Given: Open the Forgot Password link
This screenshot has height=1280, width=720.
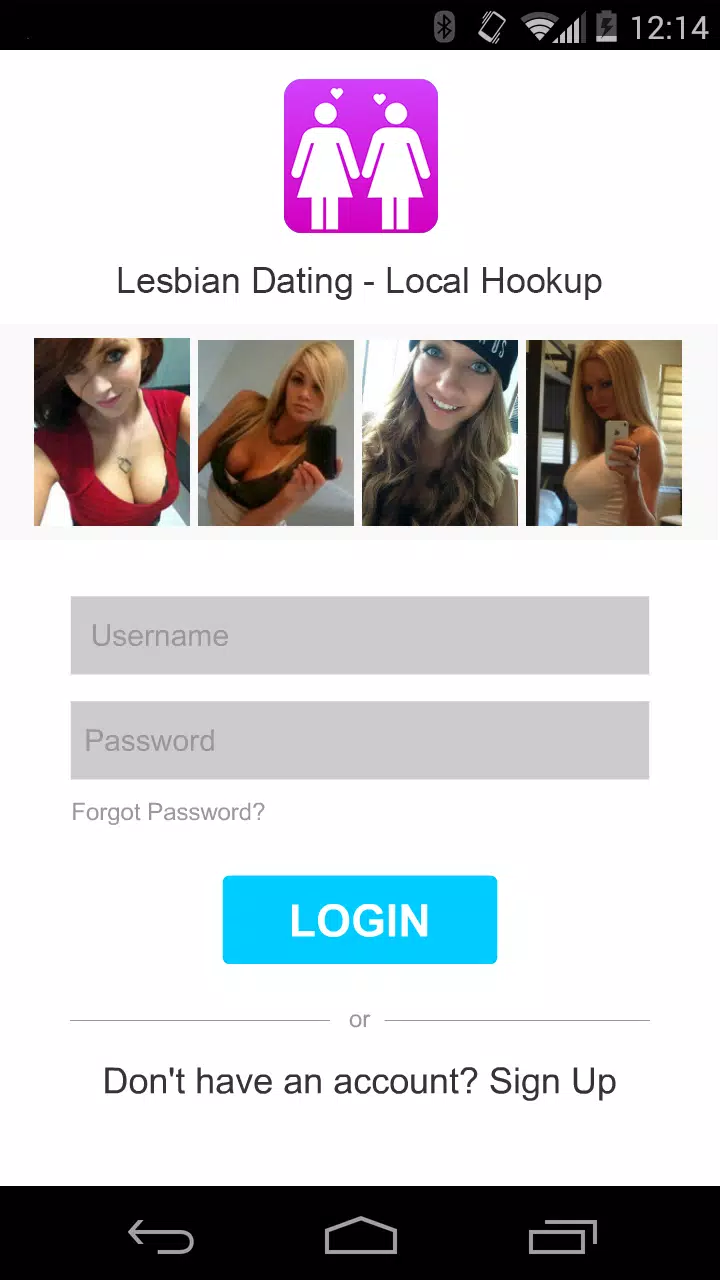Looking at the screenshot, I should click(168, 812).
